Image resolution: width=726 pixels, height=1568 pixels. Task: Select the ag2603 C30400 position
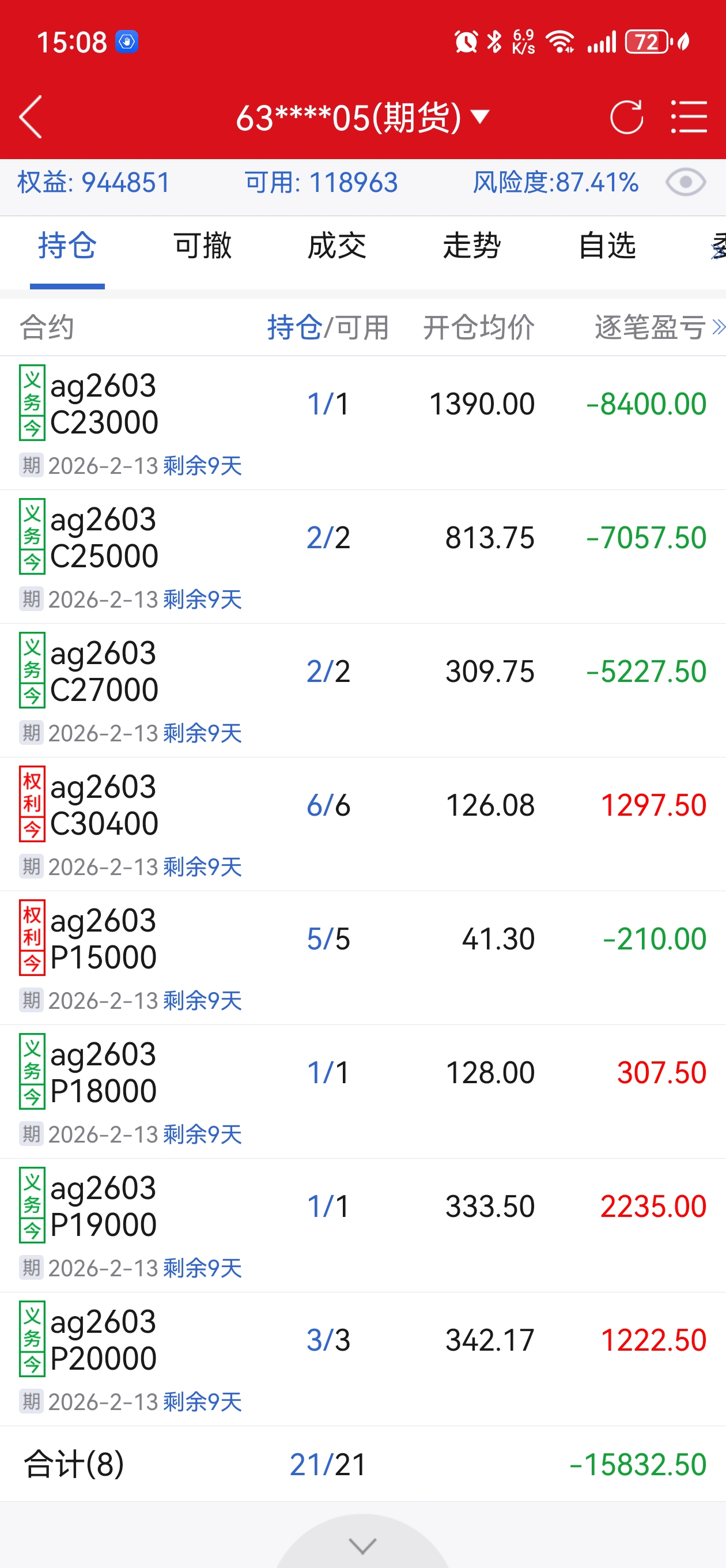pos(362,824)
